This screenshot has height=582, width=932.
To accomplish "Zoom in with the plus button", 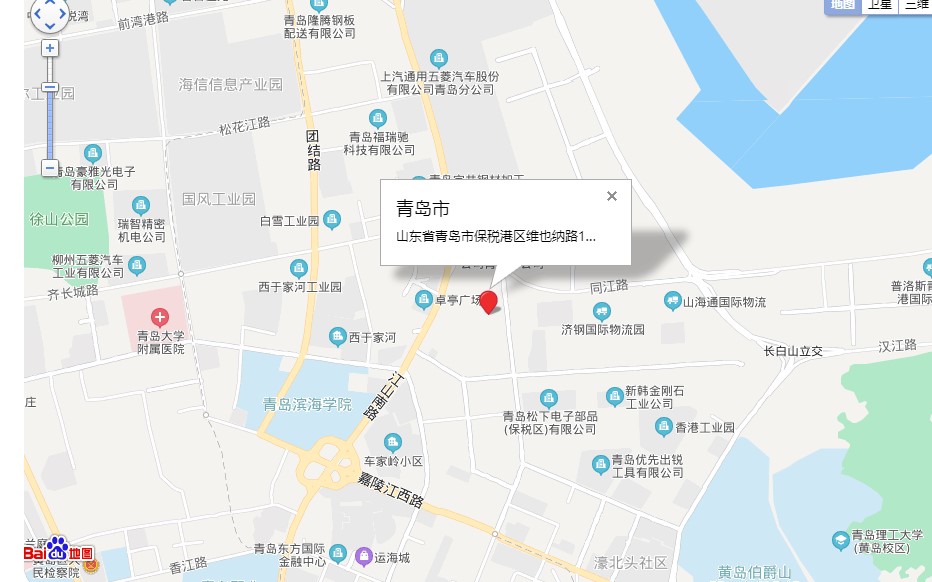I will 50,48.
